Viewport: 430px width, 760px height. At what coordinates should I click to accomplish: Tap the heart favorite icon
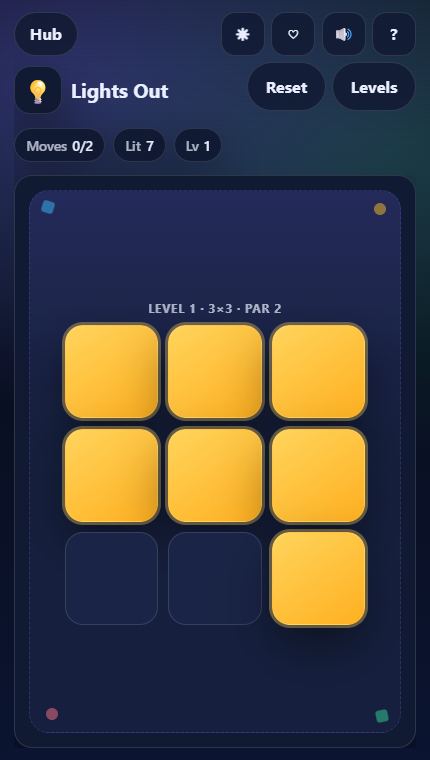pos(293,34)
